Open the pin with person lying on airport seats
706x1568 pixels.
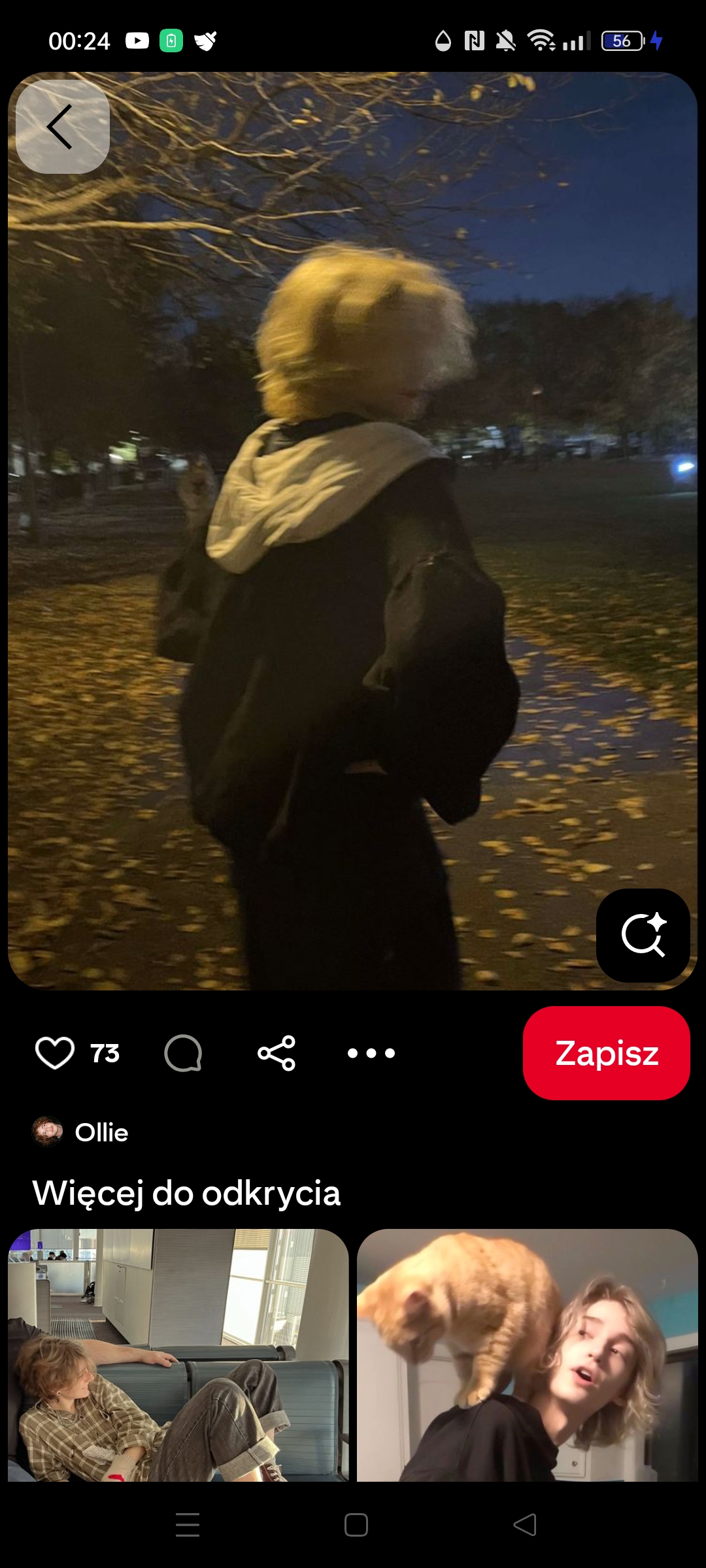[x=178, y=1356]
